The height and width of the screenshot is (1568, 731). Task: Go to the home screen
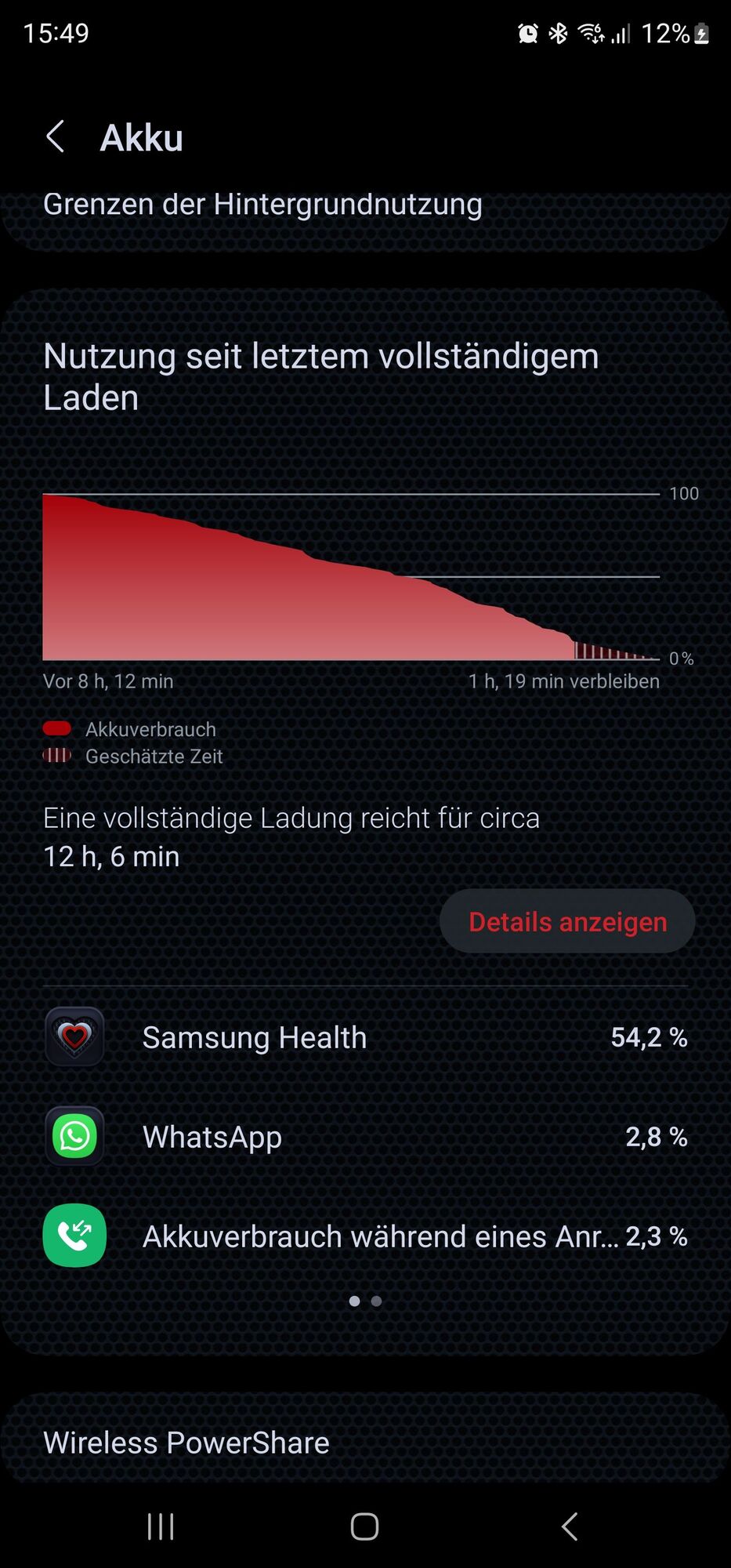coord(364,1526)
